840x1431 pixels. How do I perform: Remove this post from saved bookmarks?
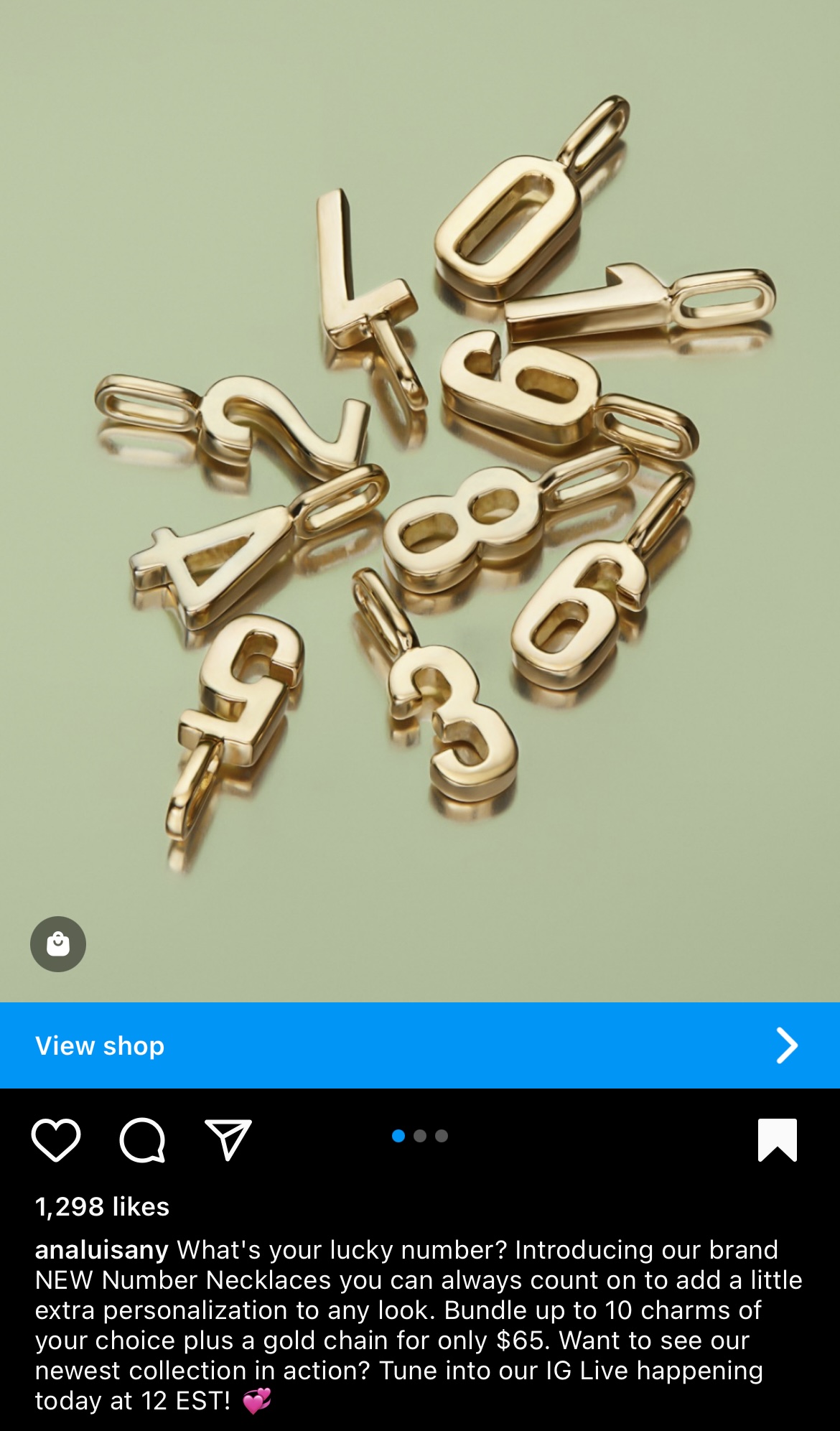(777, 1139)
